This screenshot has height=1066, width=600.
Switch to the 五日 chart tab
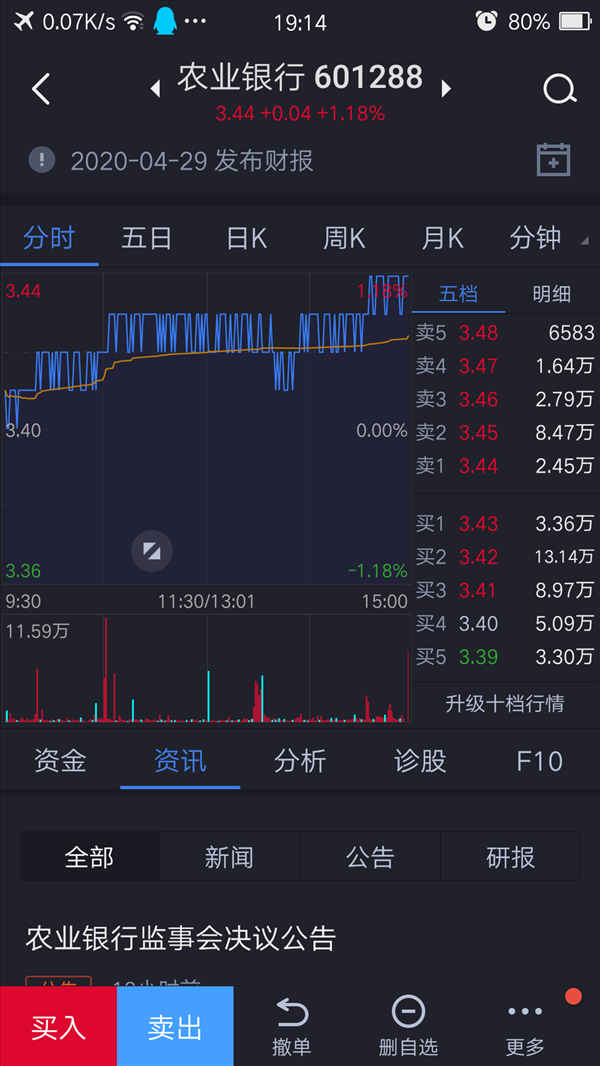147,239
